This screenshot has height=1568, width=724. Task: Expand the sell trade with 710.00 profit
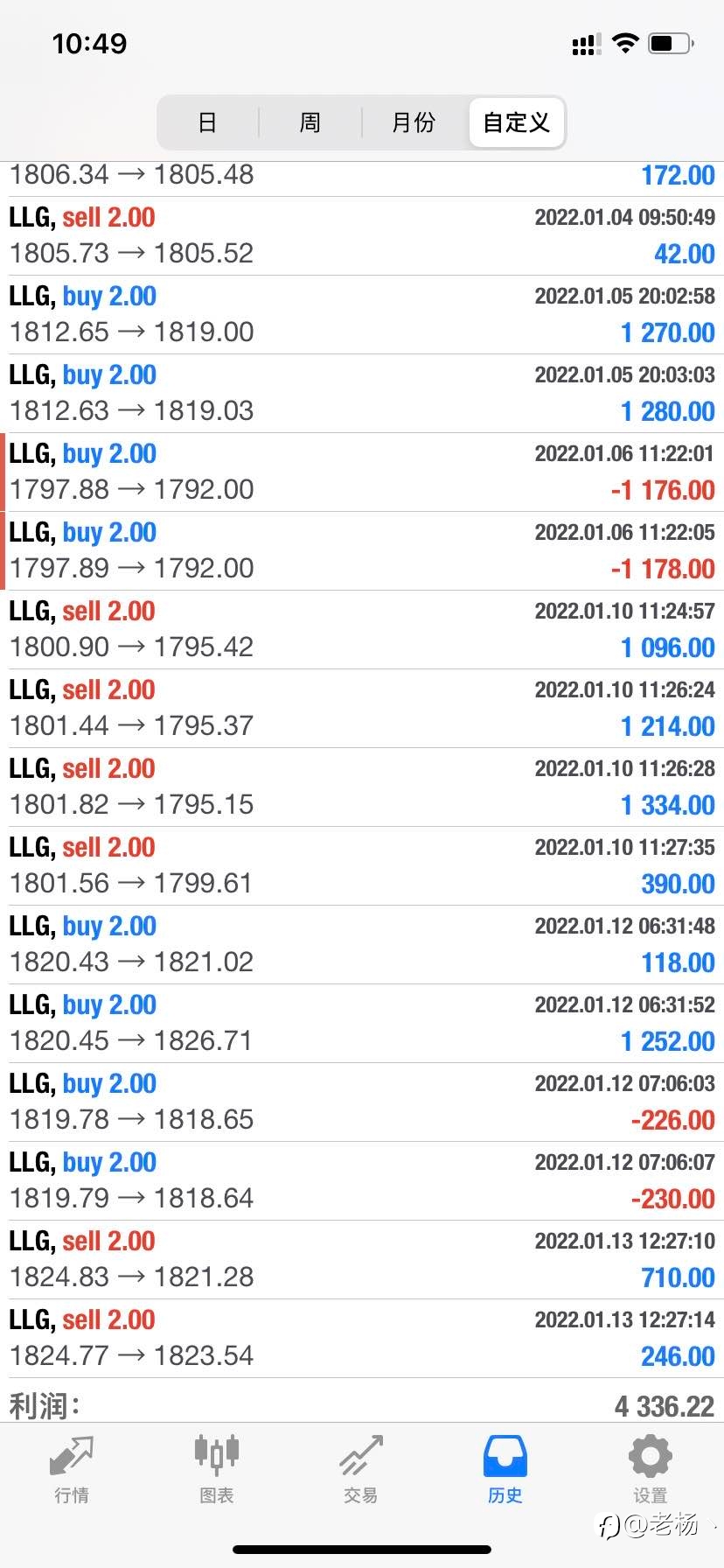click(362, 1260)
